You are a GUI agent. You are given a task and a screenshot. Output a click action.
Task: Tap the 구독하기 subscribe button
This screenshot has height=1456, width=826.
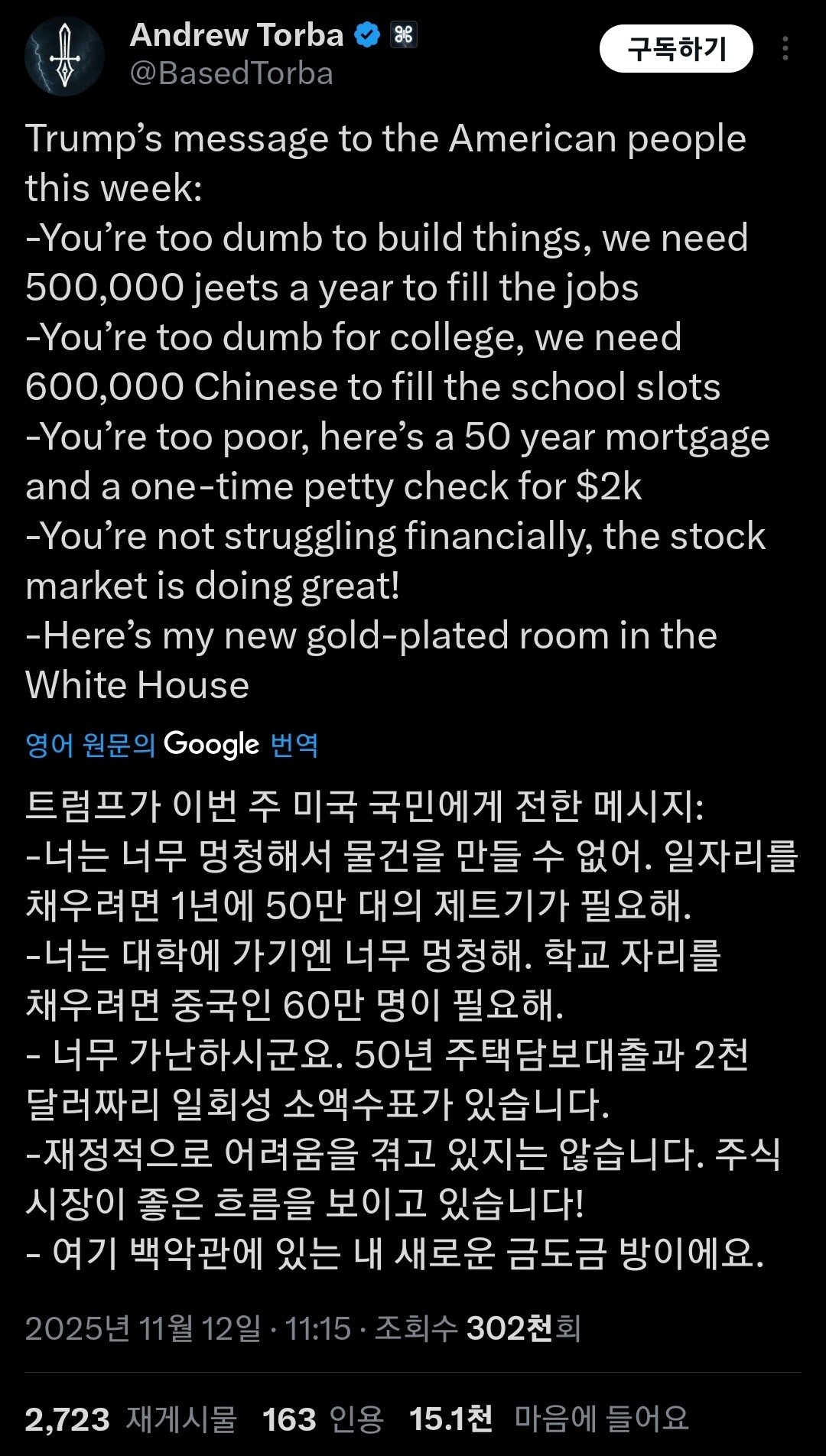(x=676, y=49)
